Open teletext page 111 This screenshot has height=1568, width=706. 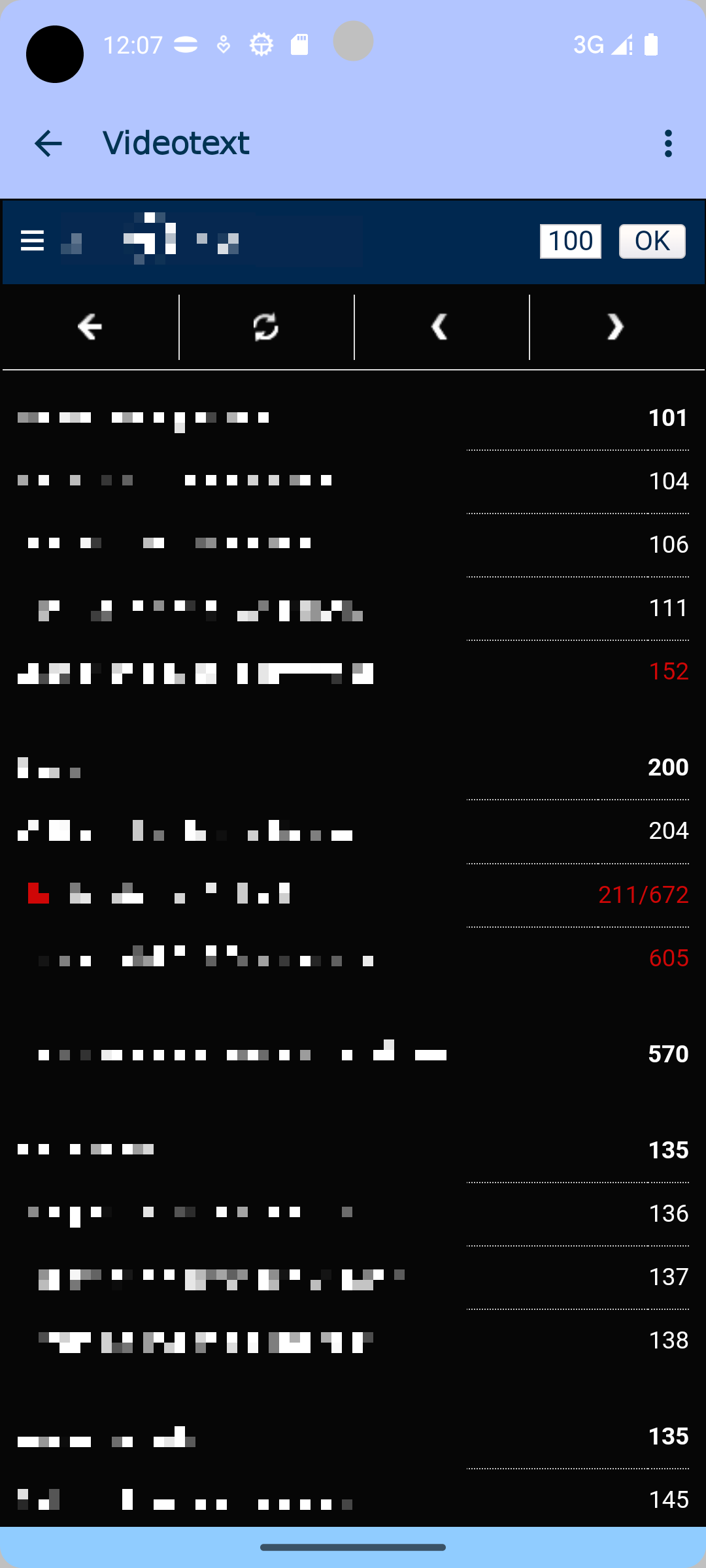point(668,608)
